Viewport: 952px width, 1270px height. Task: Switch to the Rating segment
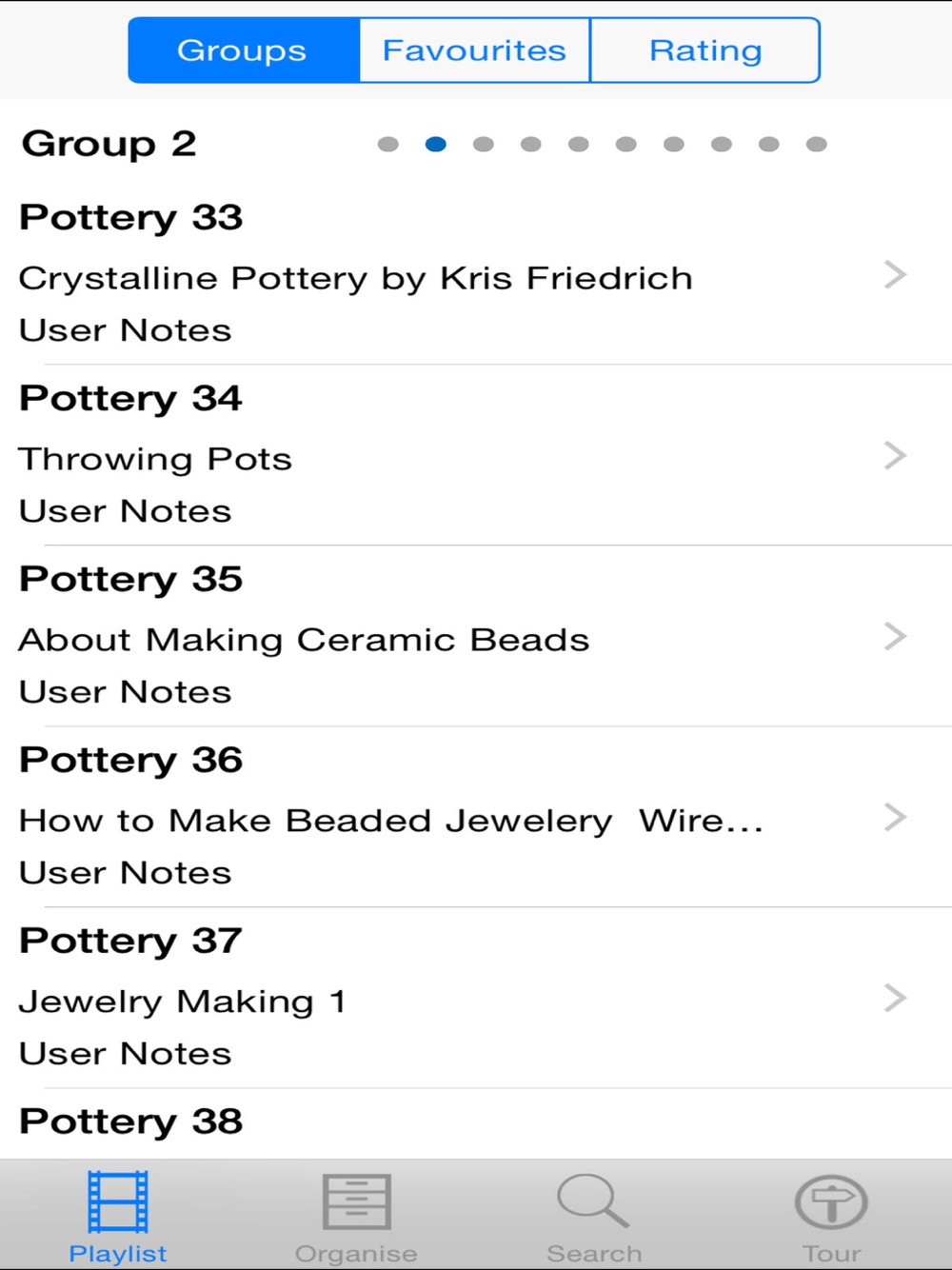[704, 50]
